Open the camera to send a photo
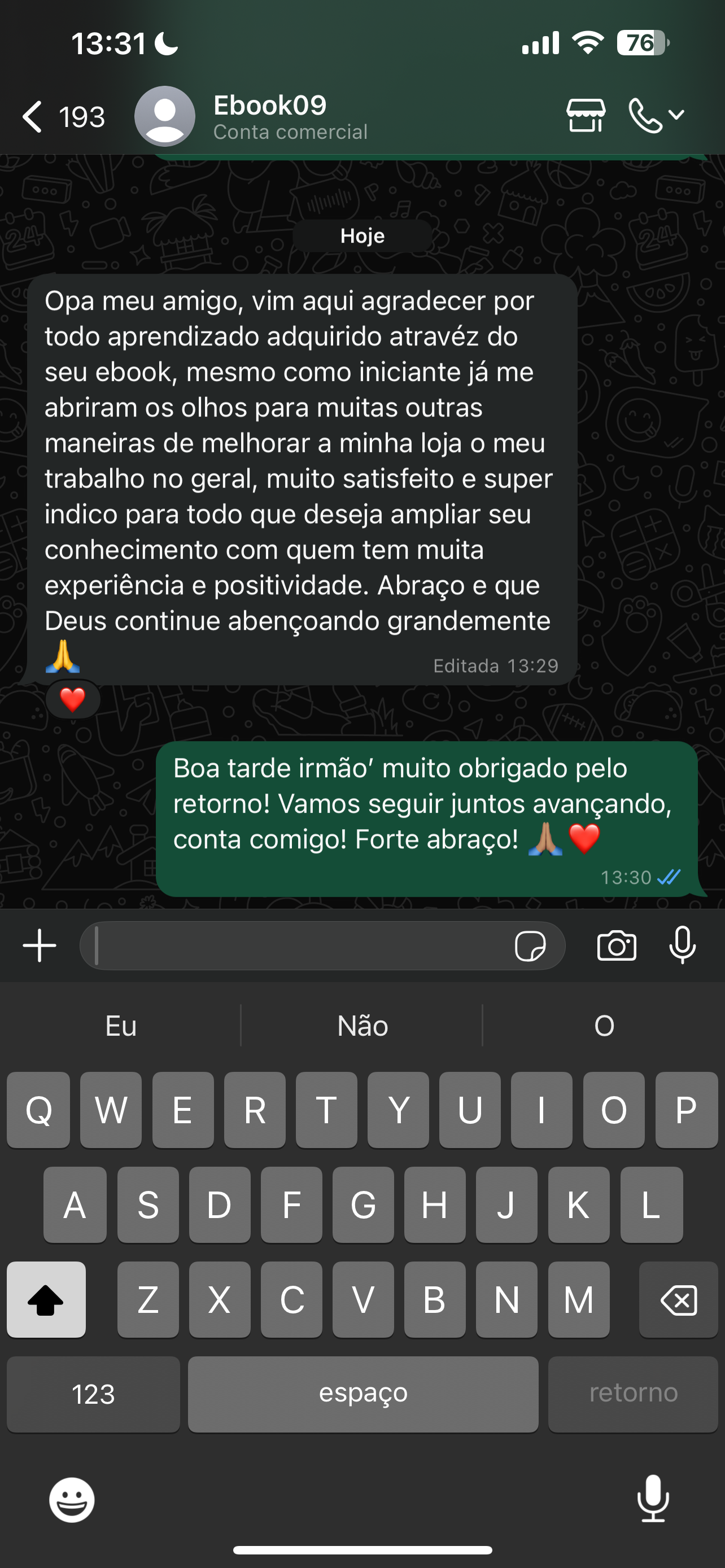Image resolution: width=725 pixels, height=1568 pixels. pos(617,946)
